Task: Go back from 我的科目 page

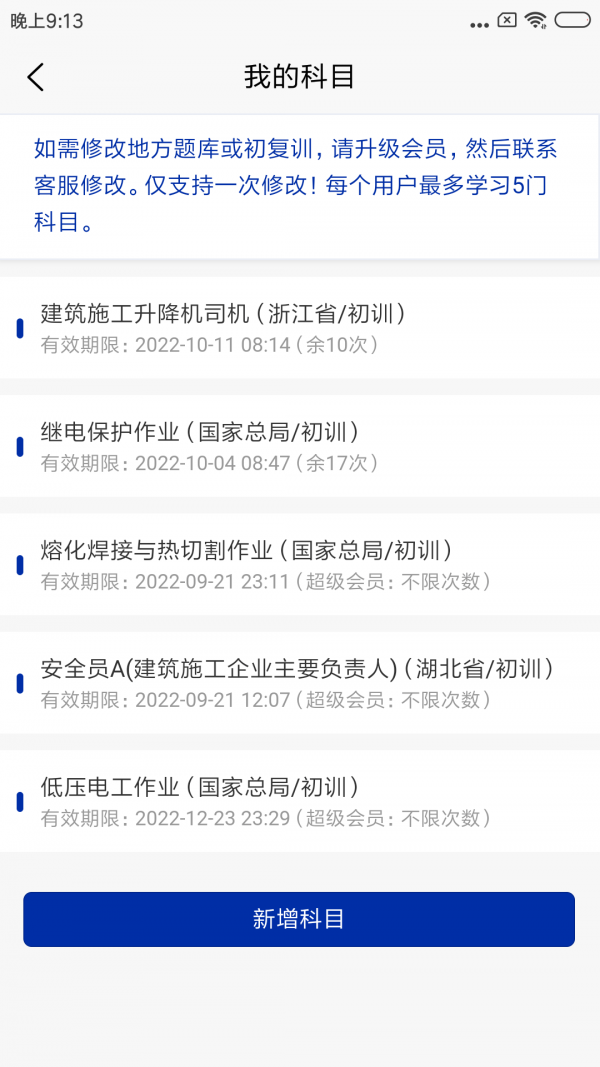Action: tap(36, 77)
